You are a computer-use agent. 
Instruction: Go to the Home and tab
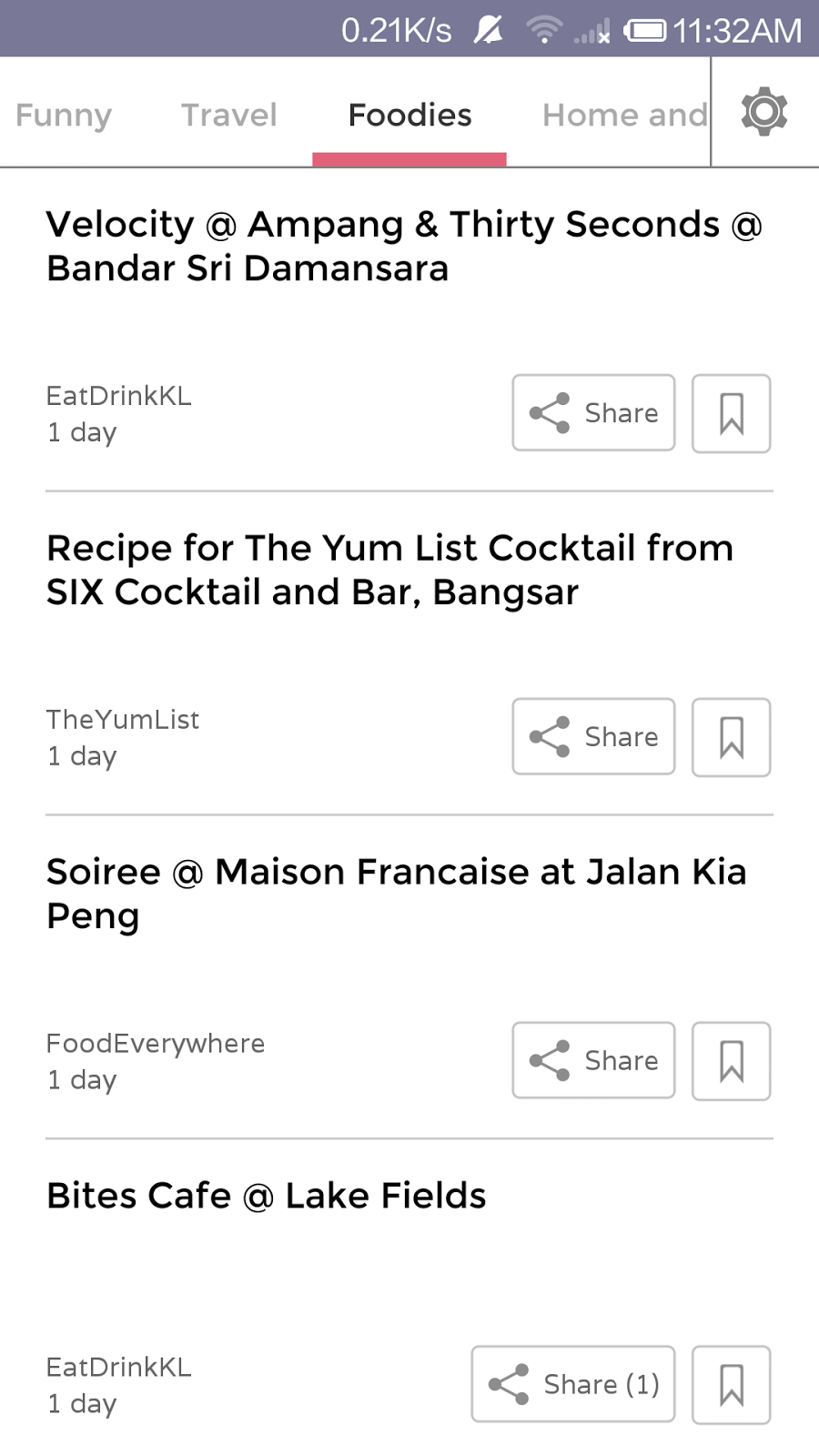[624, 116]
